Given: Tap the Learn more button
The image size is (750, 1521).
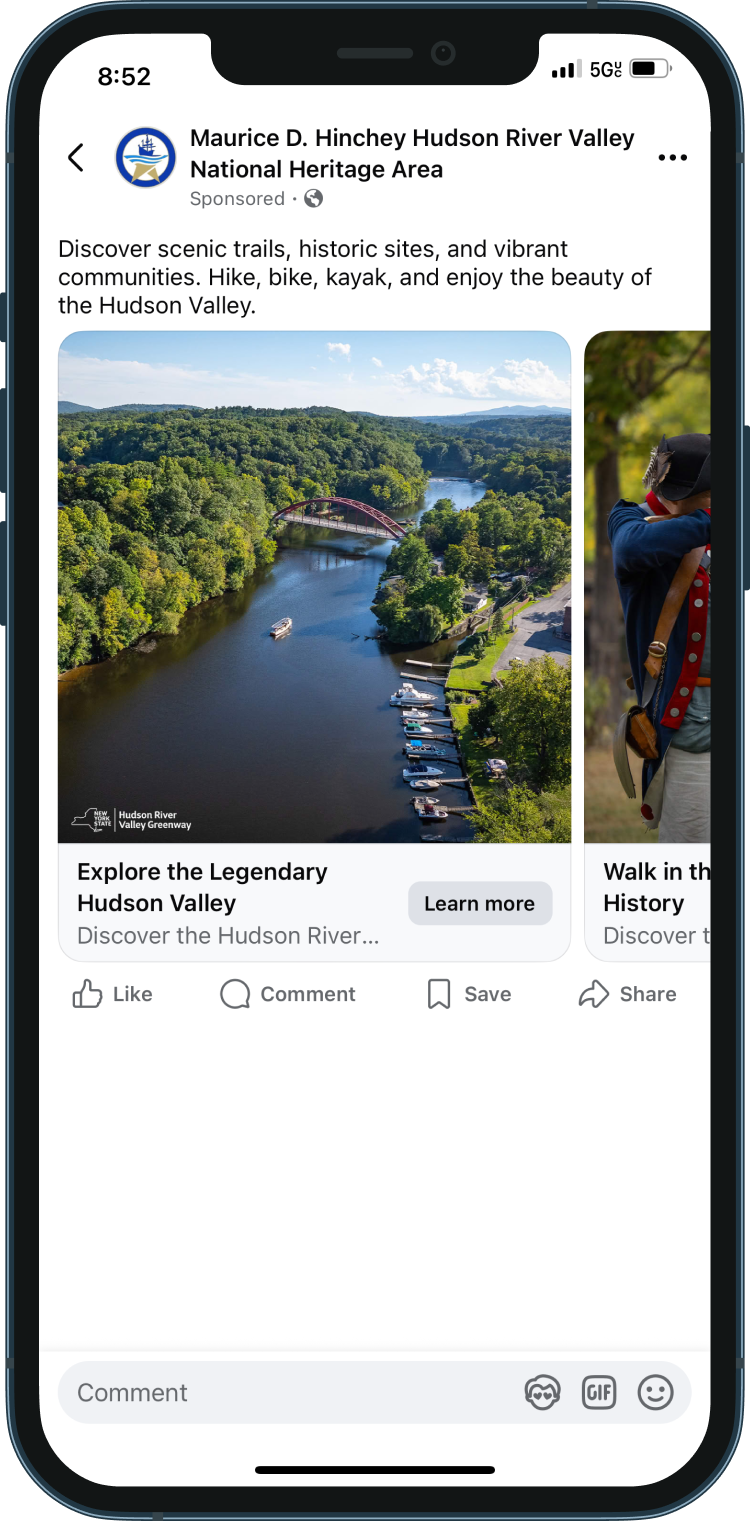Looking at the screenshot, I should [x=480, y=903].
